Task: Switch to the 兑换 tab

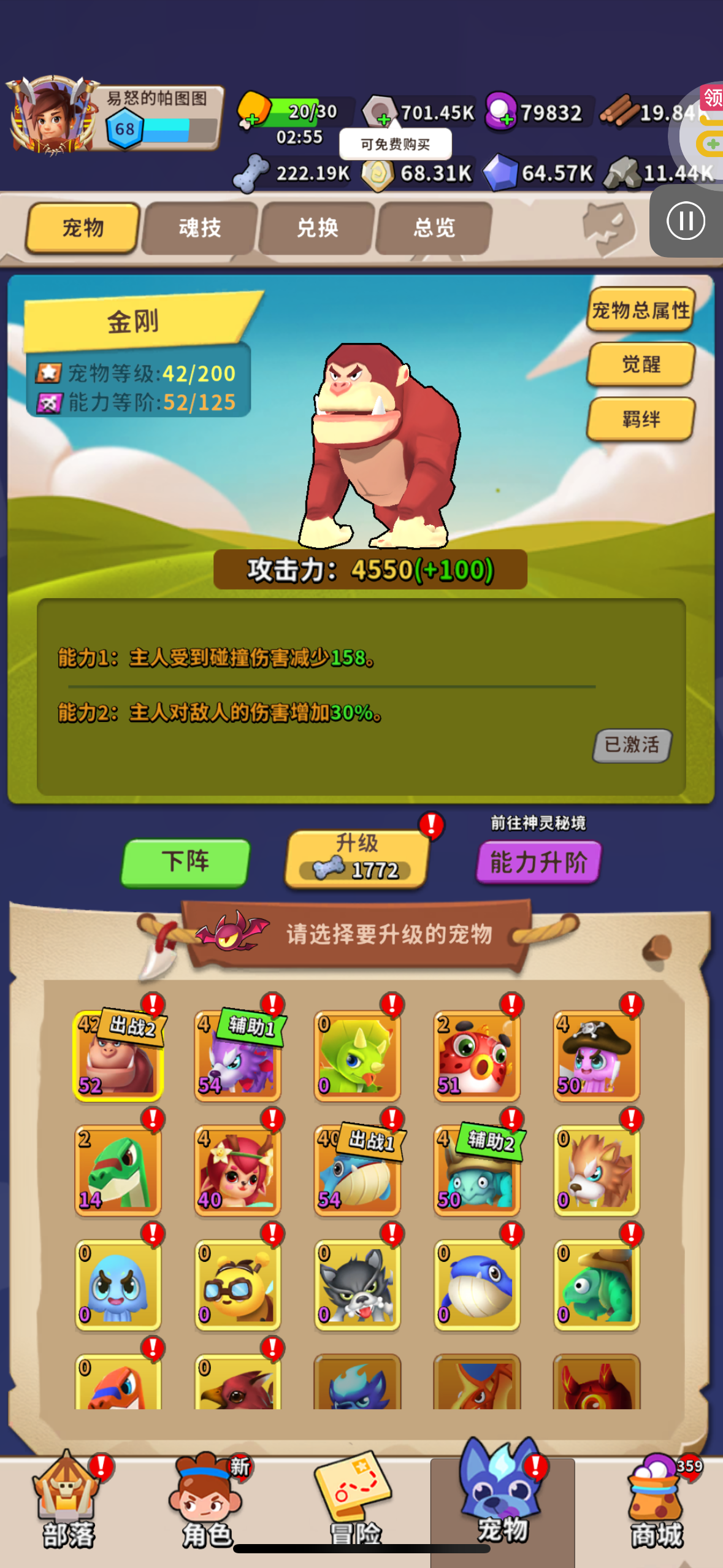Action: (317, 228)
